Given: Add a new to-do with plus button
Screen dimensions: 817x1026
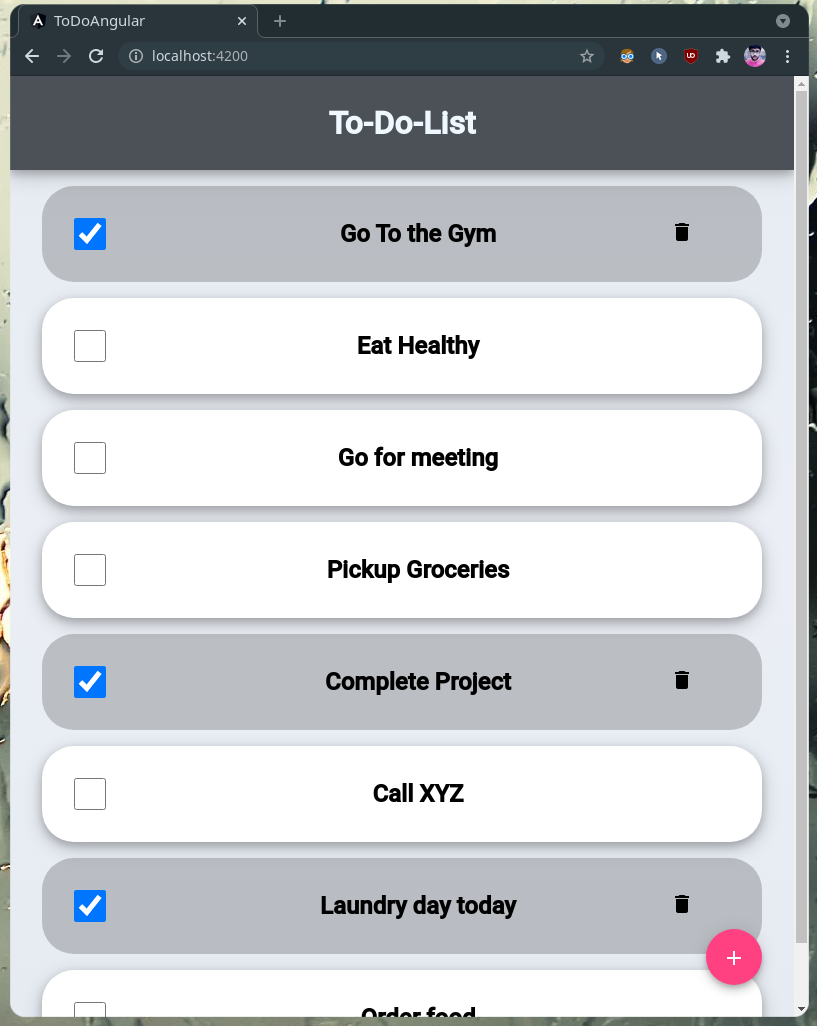Looking at the screenshot, I should click(x=734, y=957).
